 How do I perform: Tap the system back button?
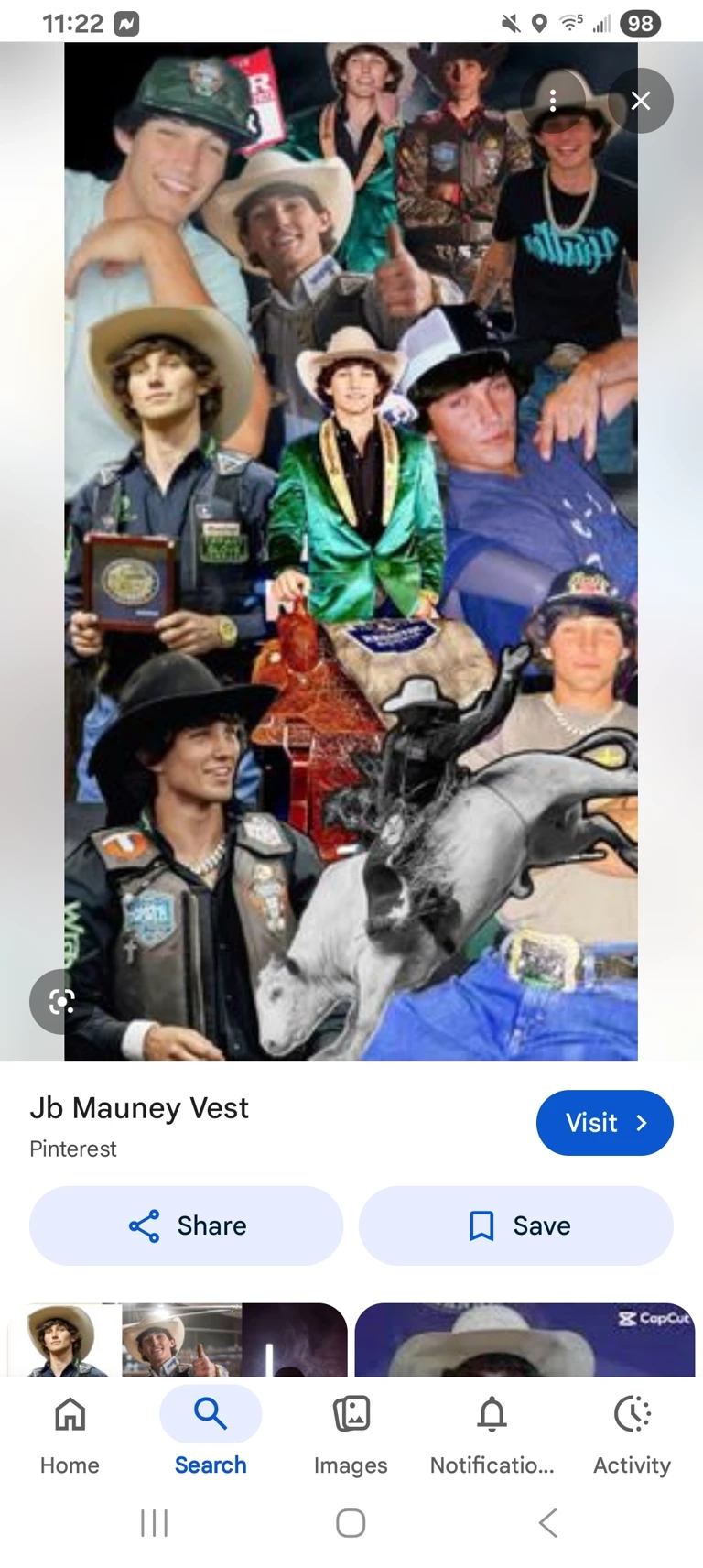coord(547,1522)
